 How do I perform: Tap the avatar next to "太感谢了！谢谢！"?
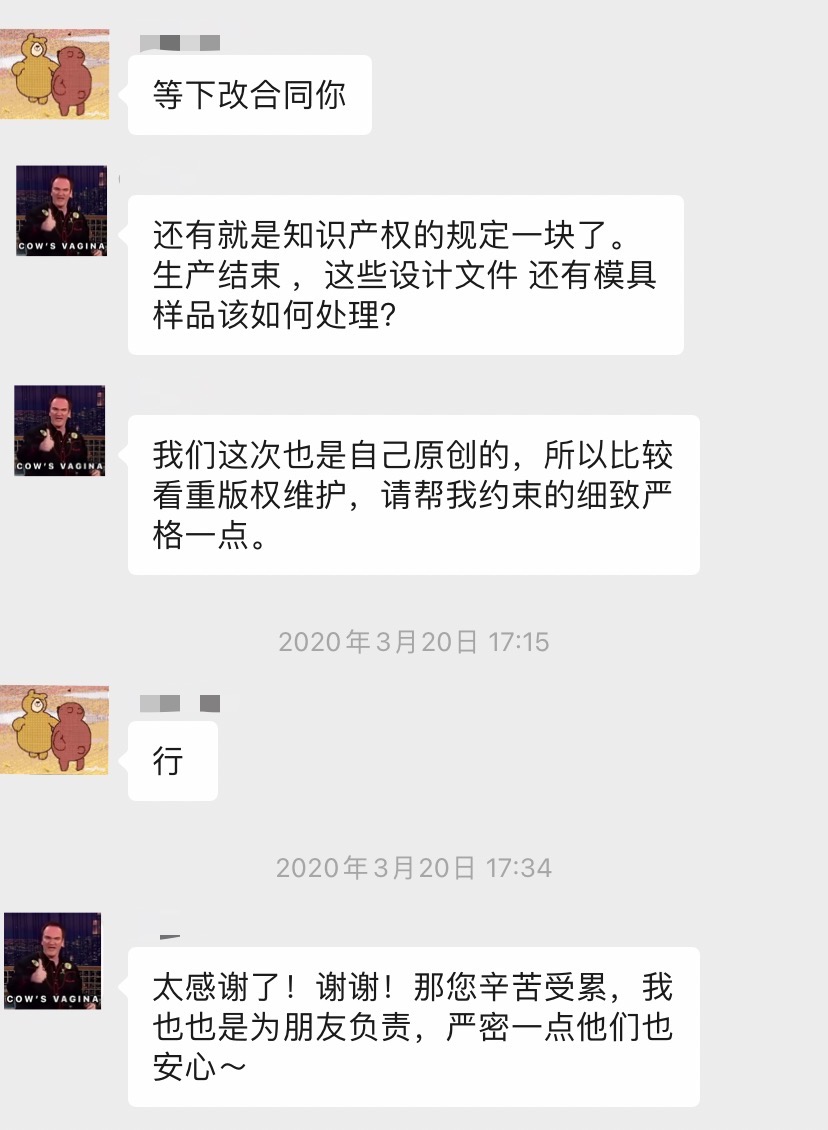[x=53, y=960]
